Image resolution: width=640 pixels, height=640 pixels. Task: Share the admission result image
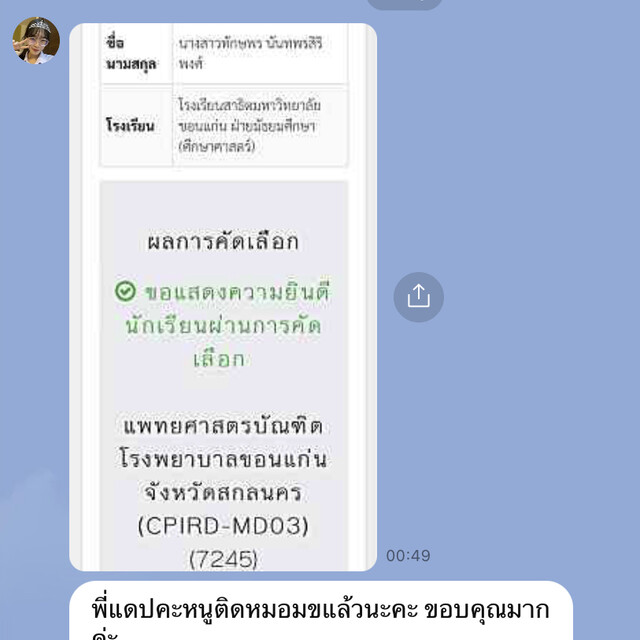tap(418, 296)
